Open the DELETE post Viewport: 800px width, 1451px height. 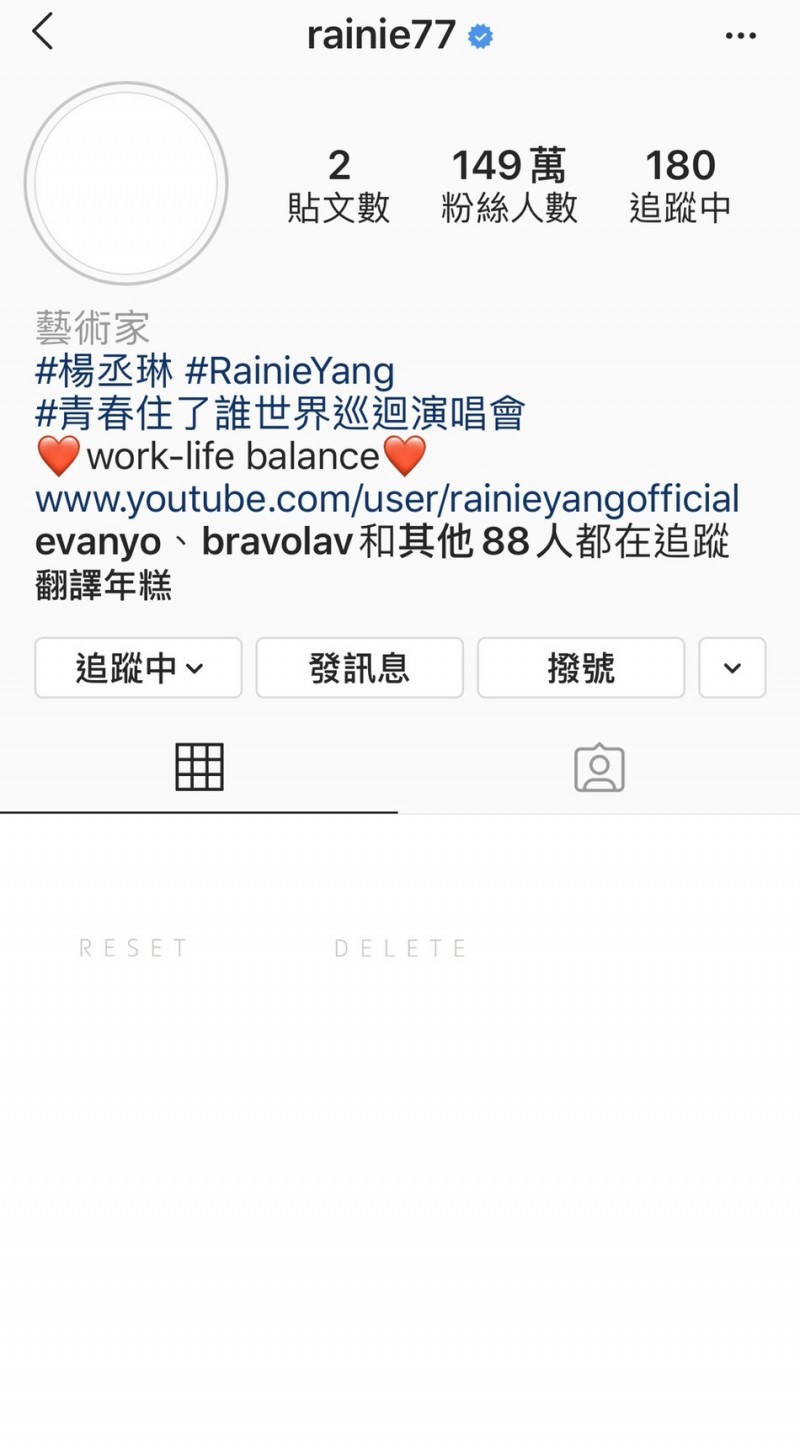coord(400,948)
